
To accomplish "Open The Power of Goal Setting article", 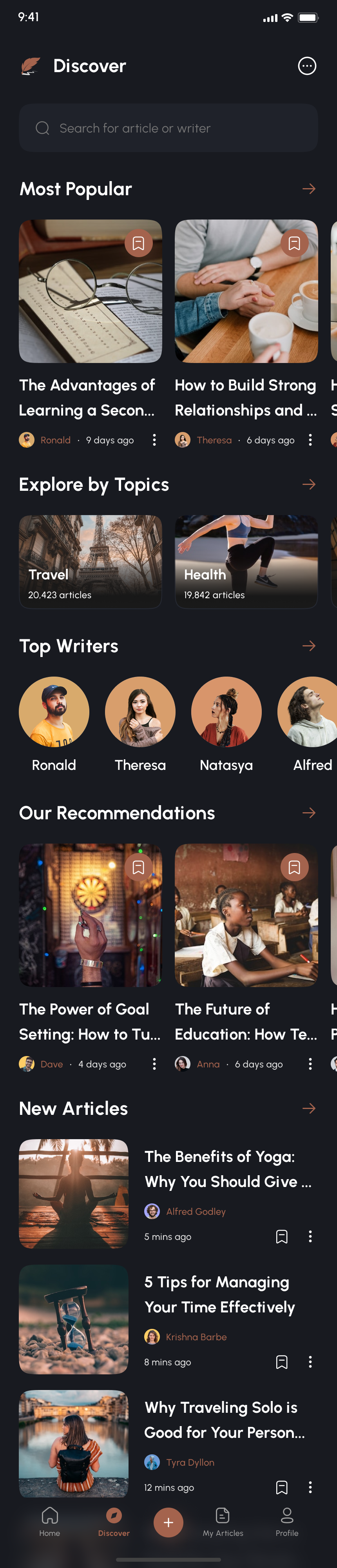I will [x=89, y=1021].
